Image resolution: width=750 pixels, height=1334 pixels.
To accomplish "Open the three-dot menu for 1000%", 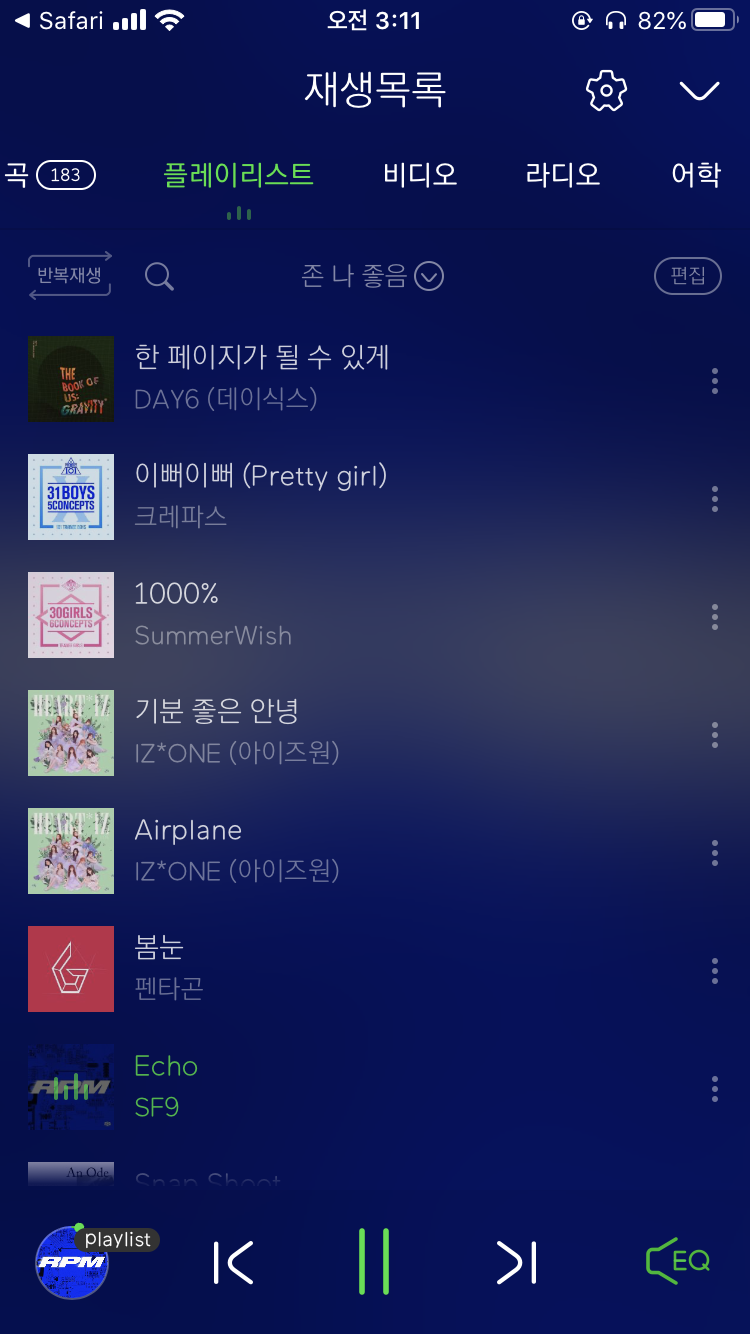I will 714,617.
